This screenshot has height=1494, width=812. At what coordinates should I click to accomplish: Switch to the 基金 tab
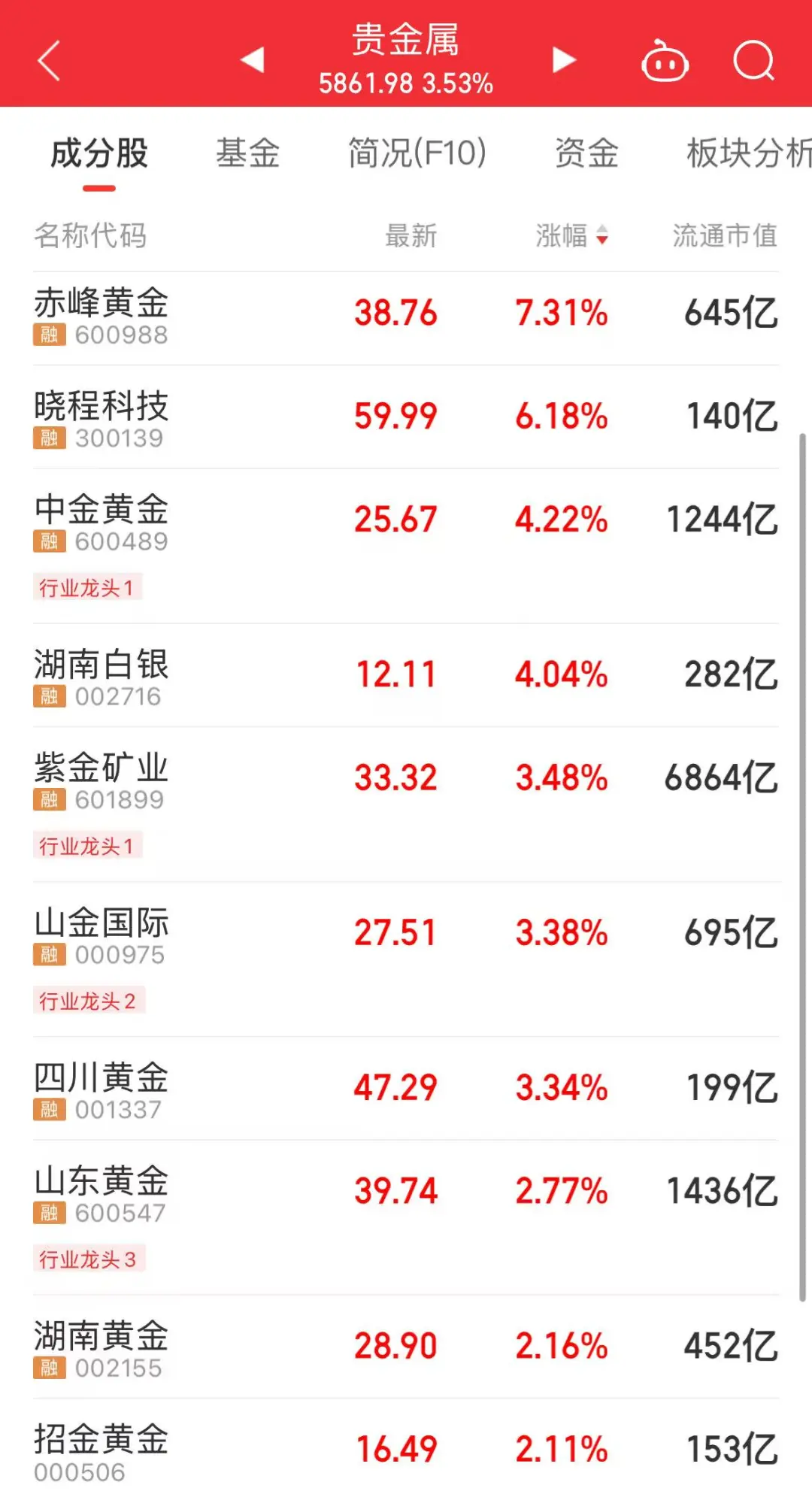click(248, 153)
